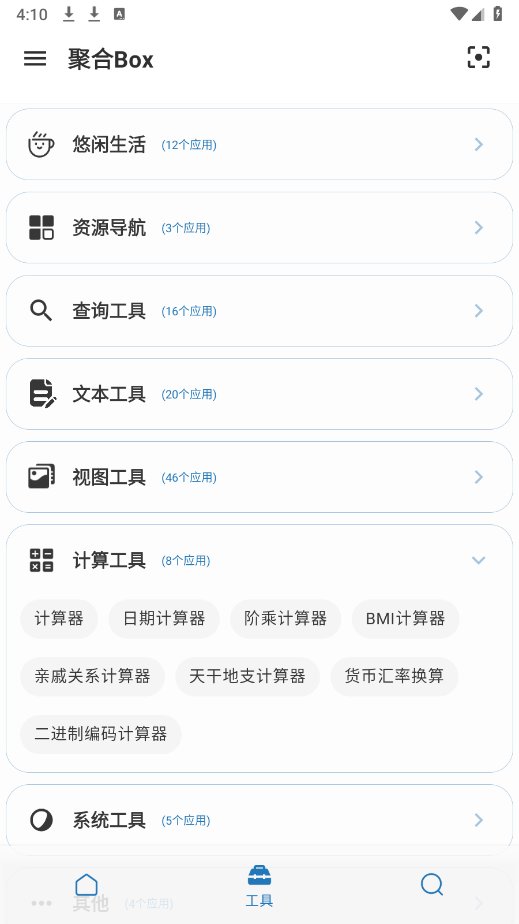Open 亲戚关系计算器

pos(92,676)
